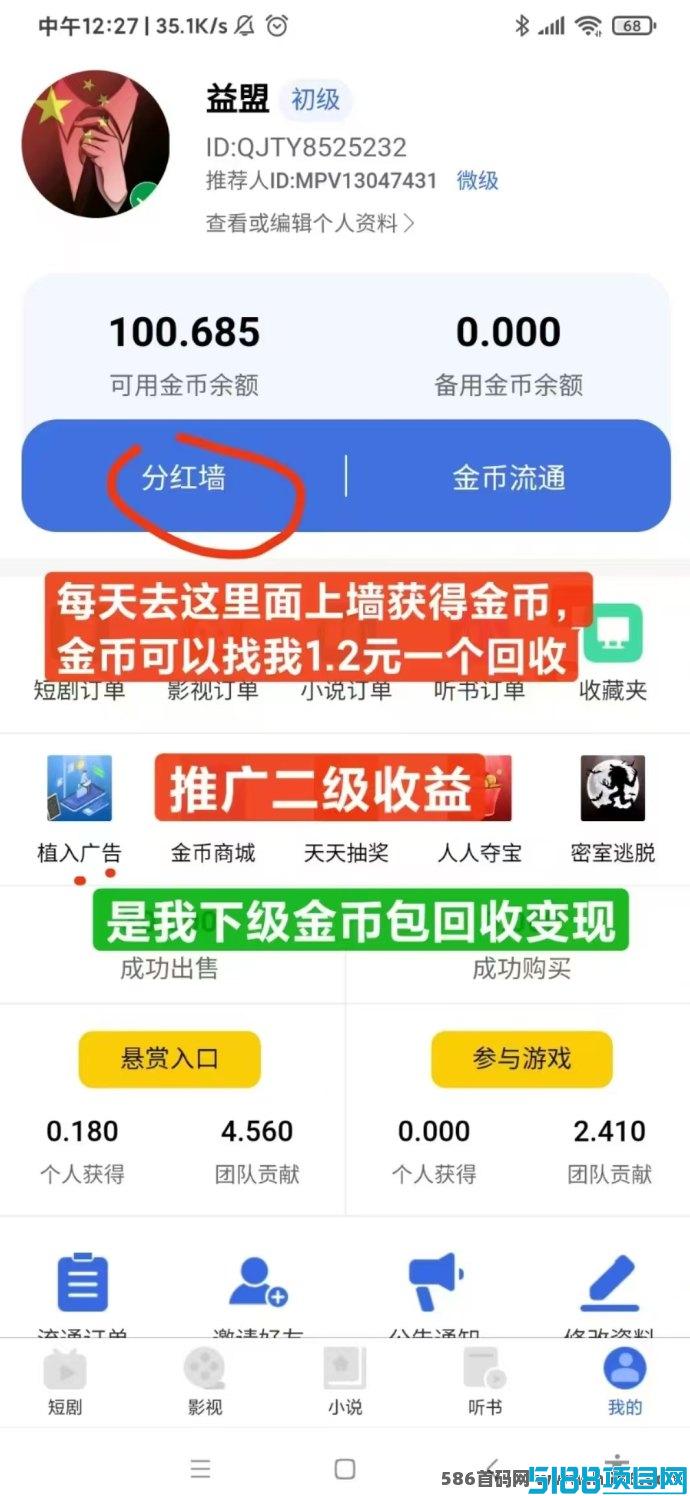Image resolution: width=690 pixels, height=1496 pixels.
Task: Open the profile avatar picture
Action: tap(96, 144)
